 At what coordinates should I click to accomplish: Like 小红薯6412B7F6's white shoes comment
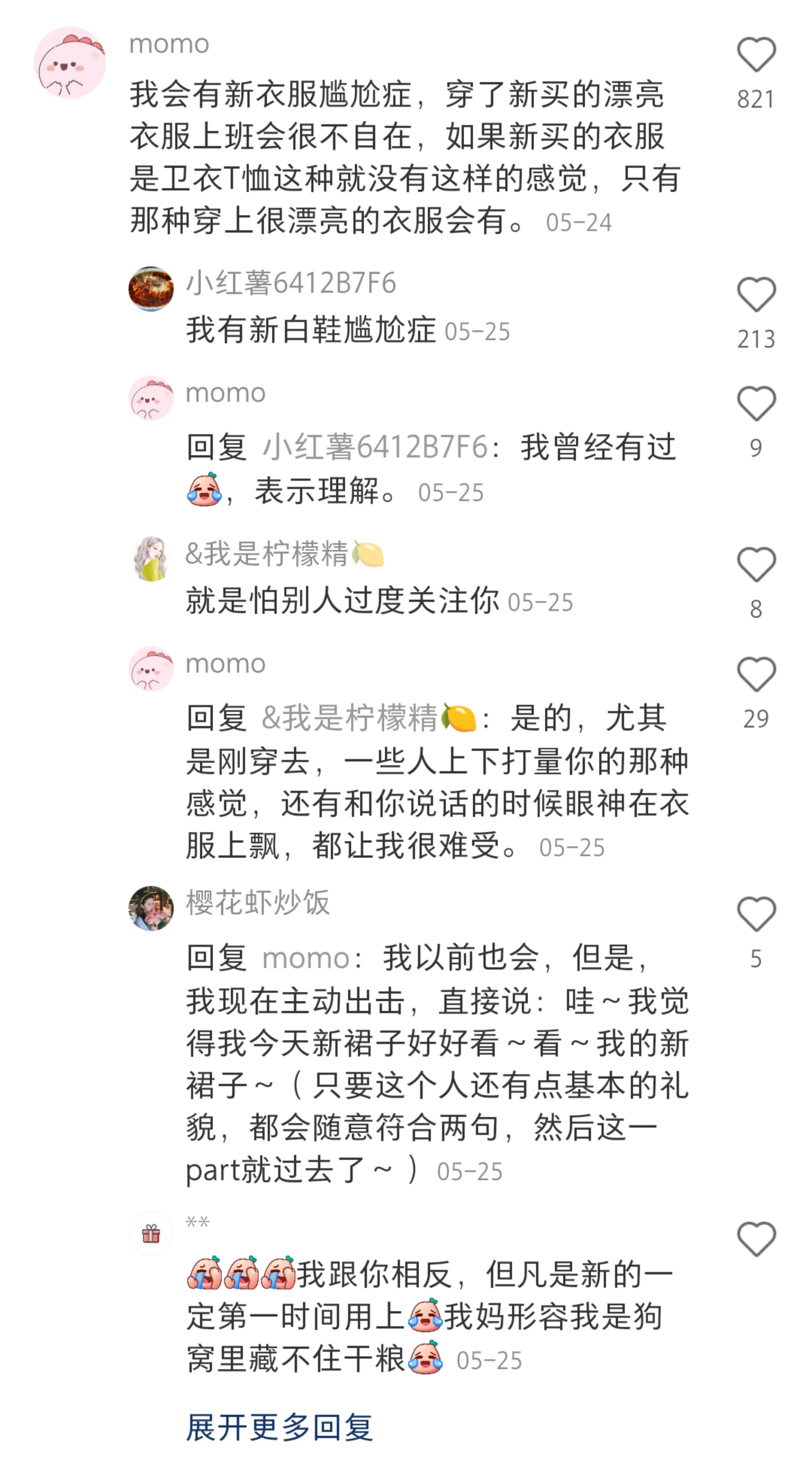click(x=756, y=295)
